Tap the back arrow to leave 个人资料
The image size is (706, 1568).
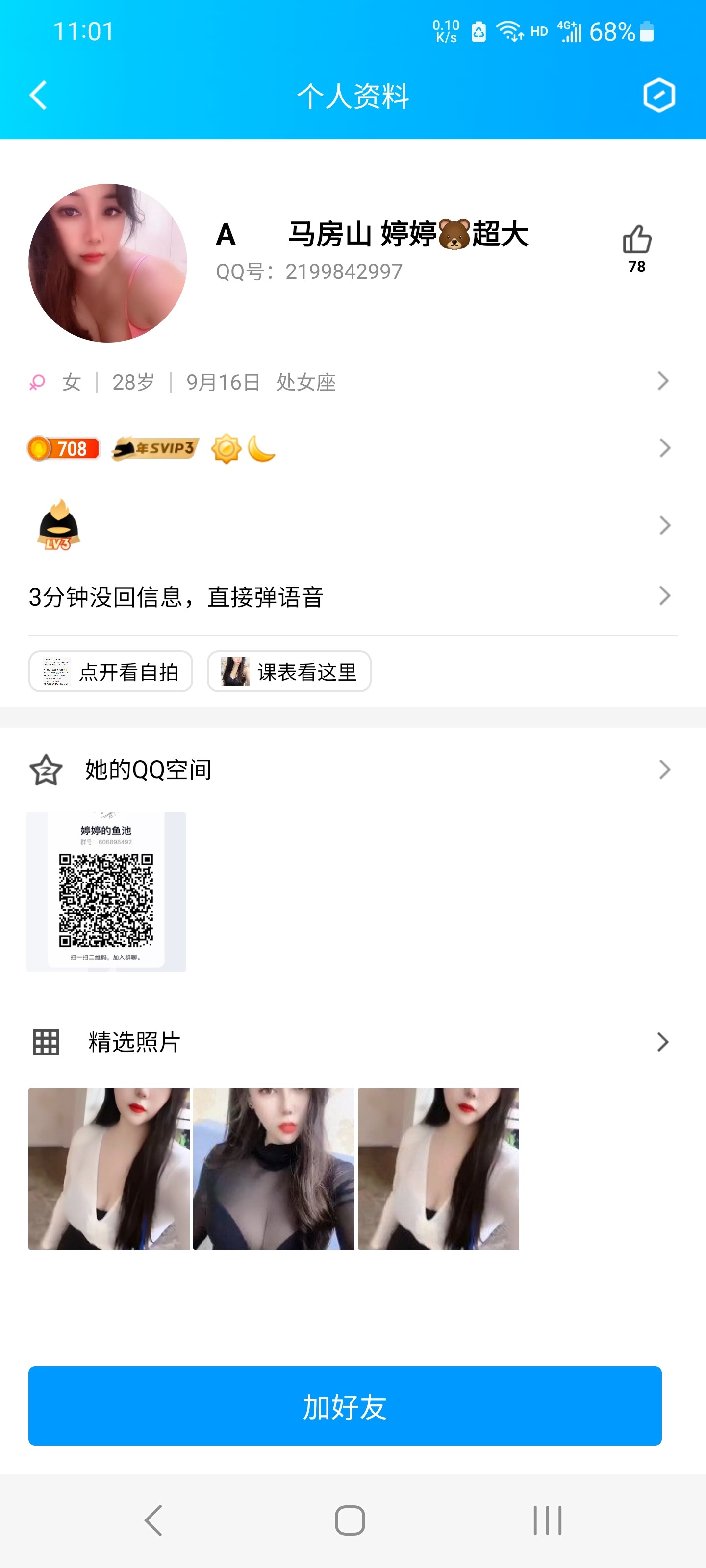(x=38, y=96)
